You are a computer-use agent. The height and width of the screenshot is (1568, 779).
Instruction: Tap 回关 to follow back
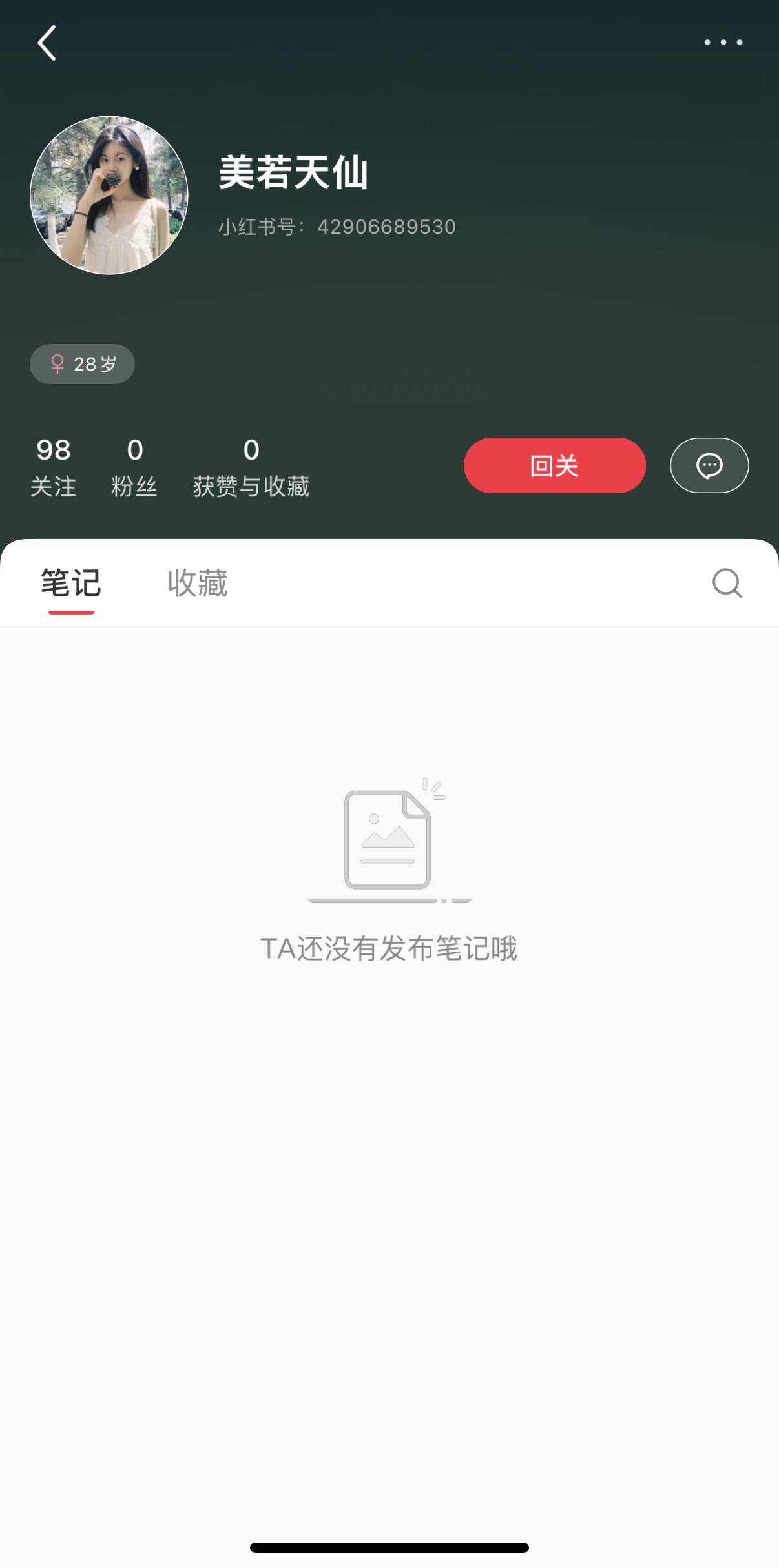(554, 465)
